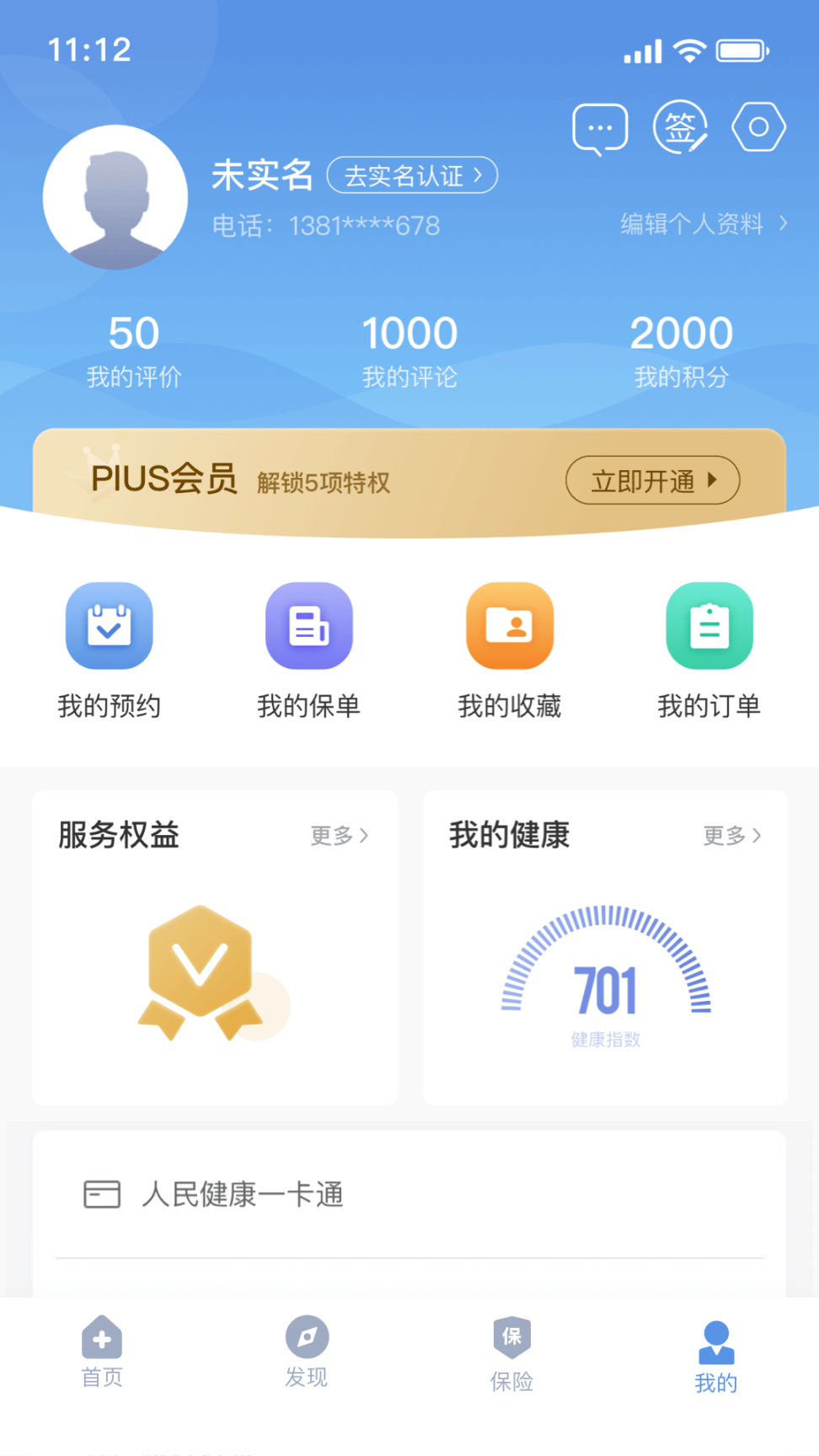The width and height of the screenshot is (819, 1456).
Task: Open 我的收藏 favorites
Action: pyautogui.click(x=510, y=650)
